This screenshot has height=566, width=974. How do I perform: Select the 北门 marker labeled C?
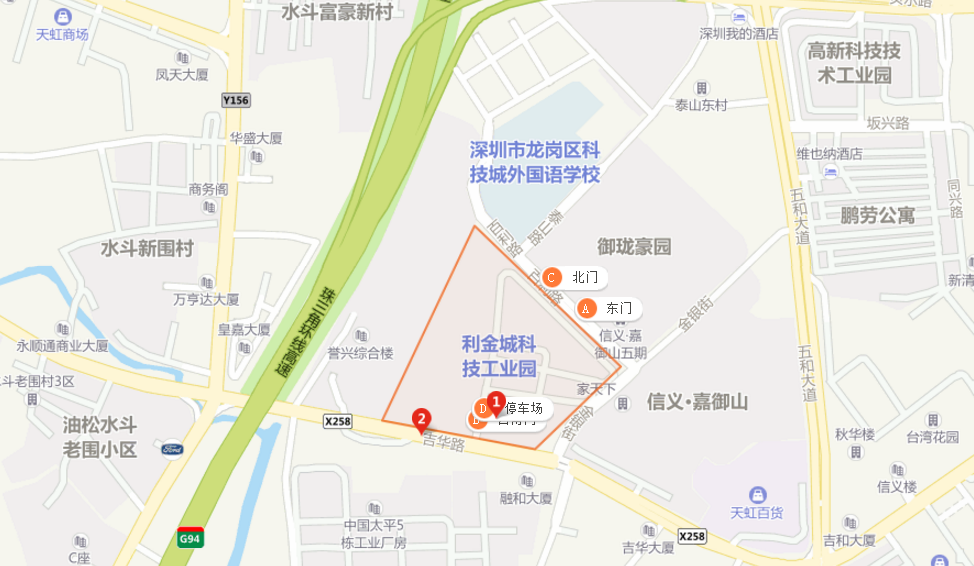[x=551, y=277]
